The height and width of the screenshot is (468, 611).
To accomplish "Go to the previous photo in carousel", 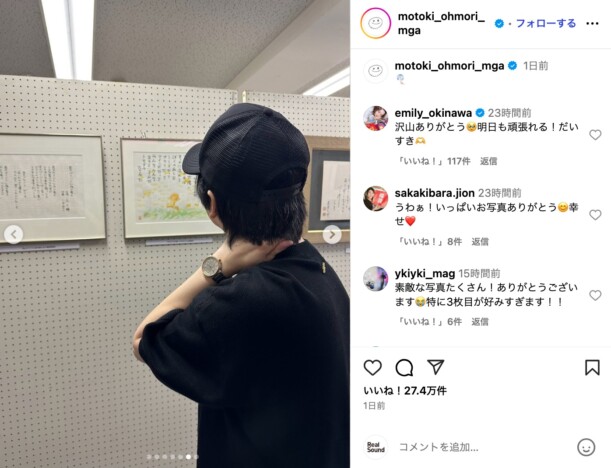I will click(14, 235).
